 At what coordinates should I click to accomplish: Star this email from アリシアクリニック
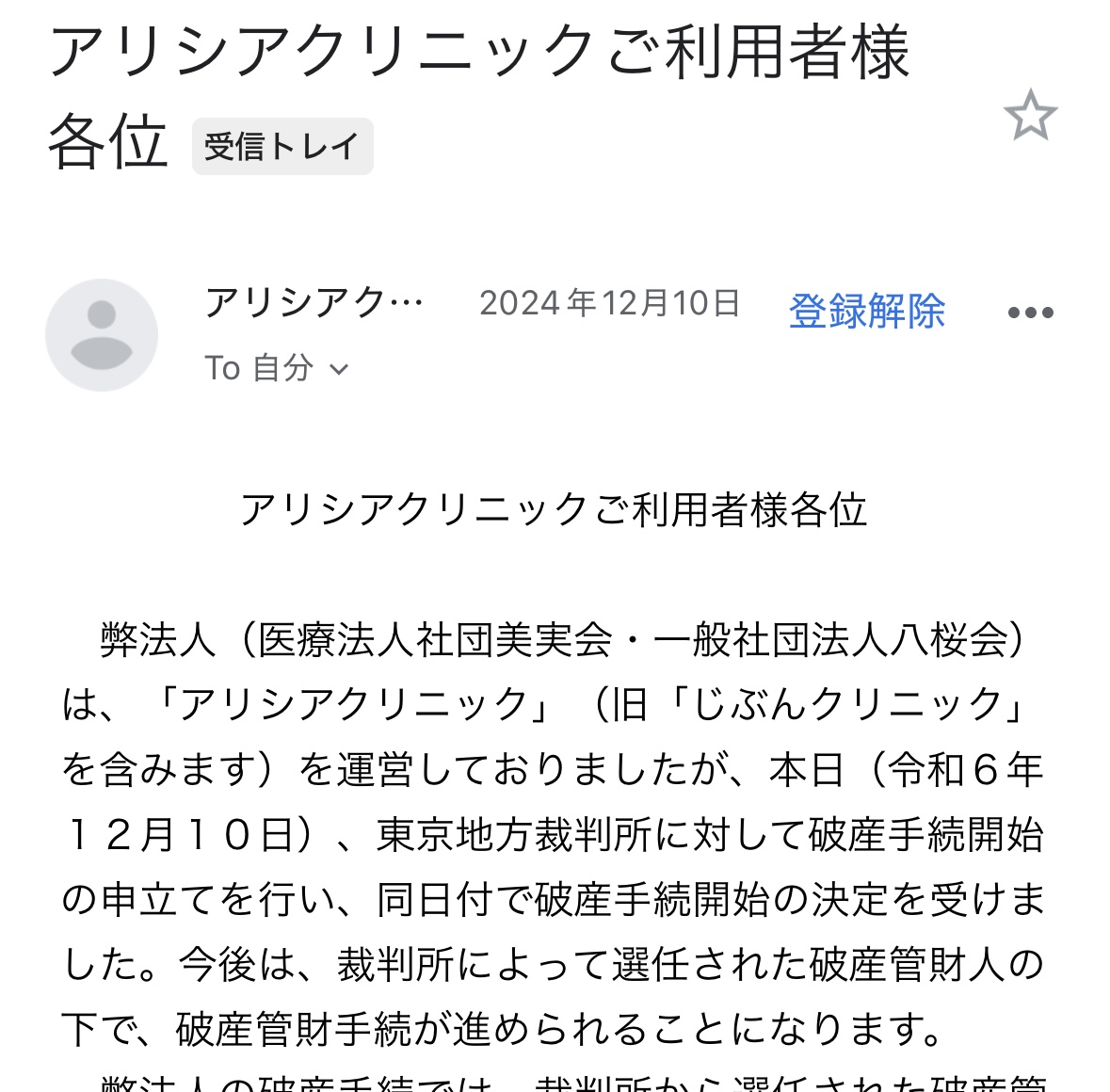pyautogui.click(x=1030, y=116)
